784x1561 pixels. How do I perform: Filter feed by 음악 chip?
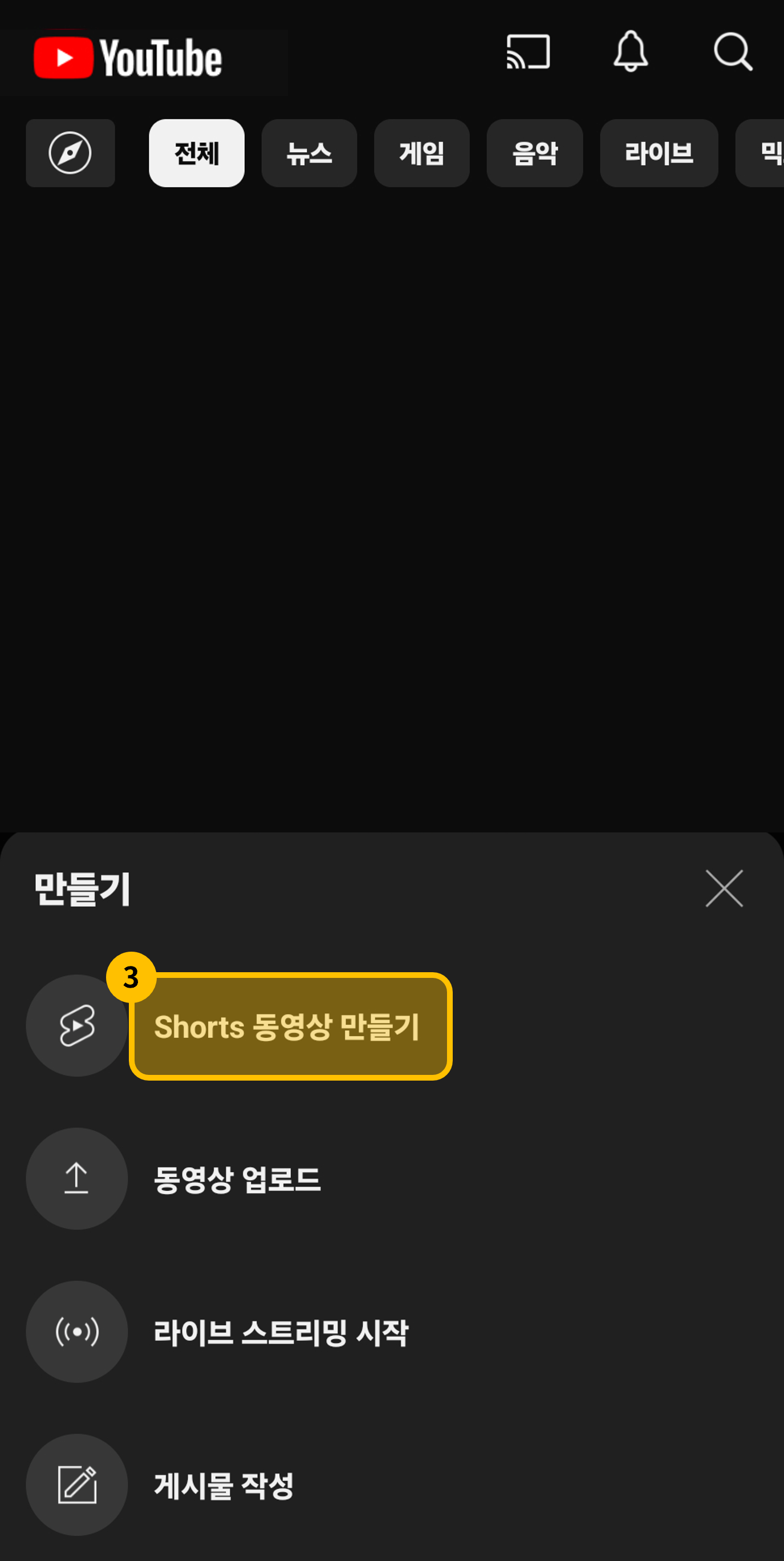534,153
